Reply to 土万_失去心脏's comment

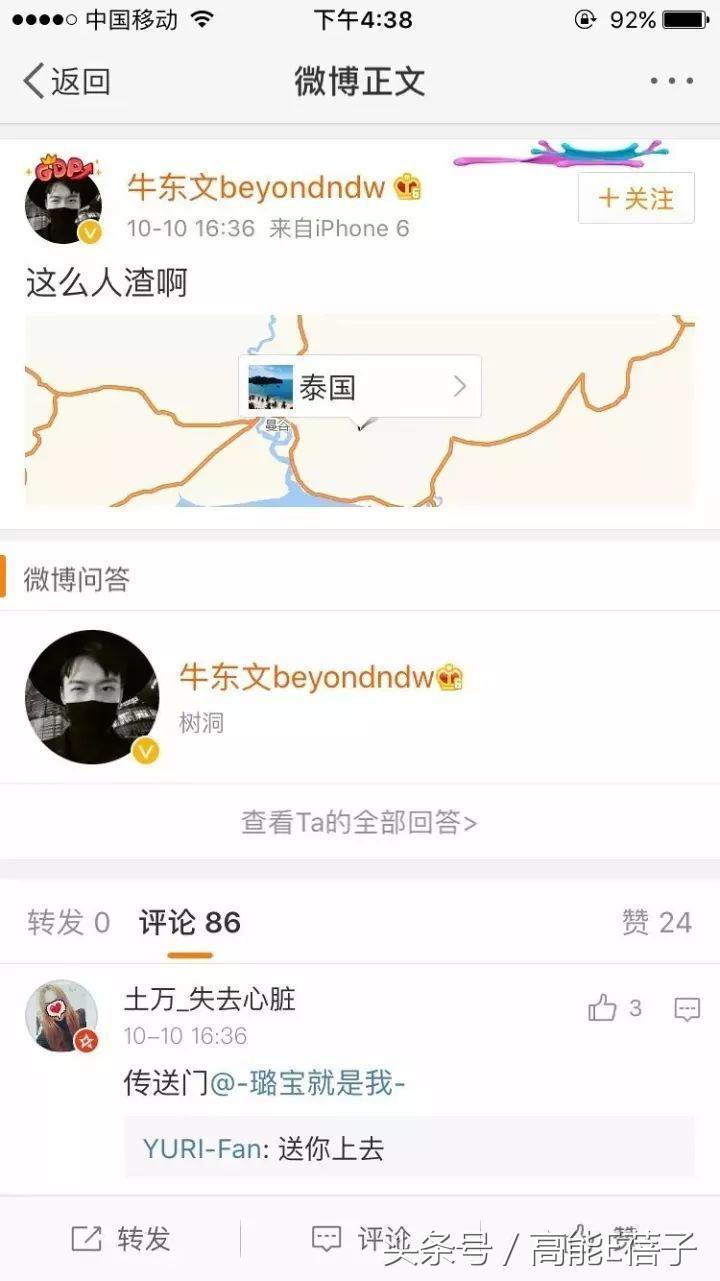click(687, 1010)
